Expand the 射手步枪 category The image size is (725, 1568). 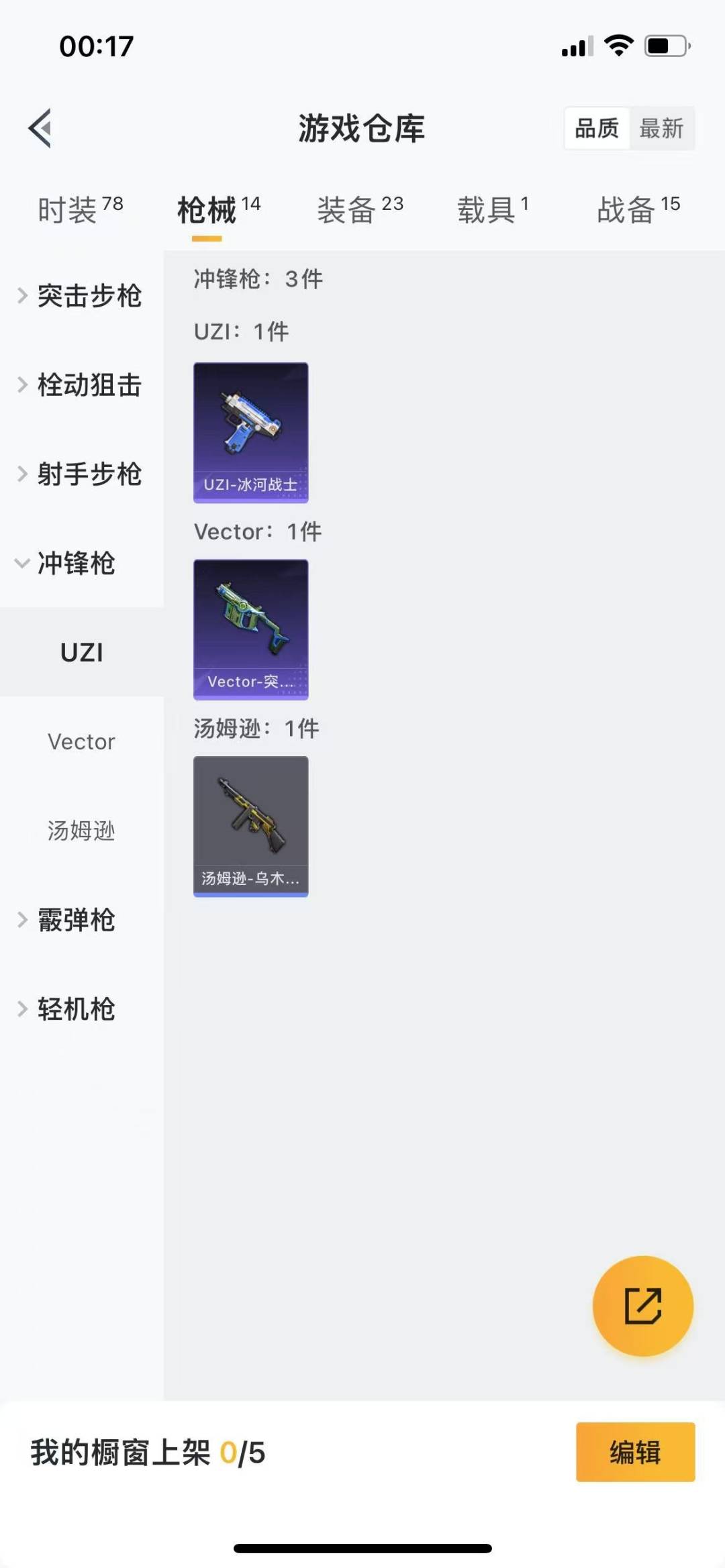81,474
